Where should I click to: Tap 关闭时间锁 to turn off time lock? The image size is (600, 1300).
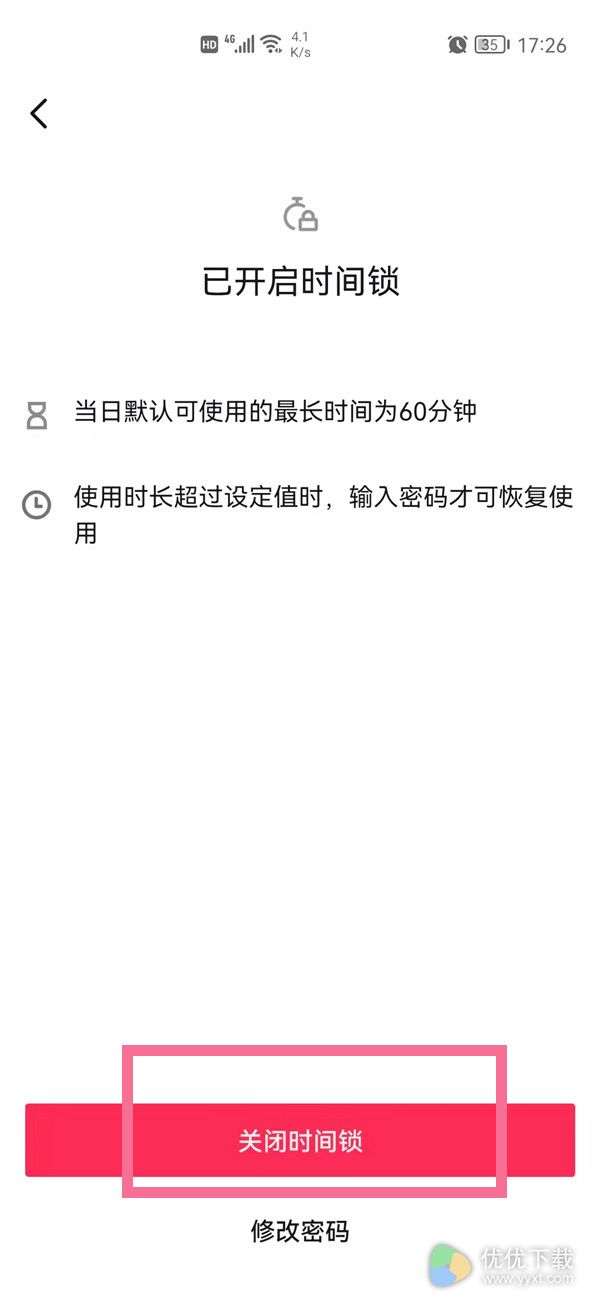pos(300,1140)
